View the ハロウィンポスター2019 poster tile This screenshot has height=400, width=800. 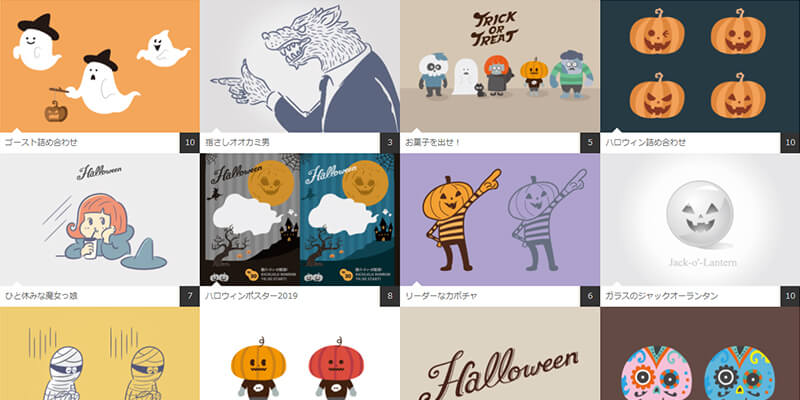[300, 218]
